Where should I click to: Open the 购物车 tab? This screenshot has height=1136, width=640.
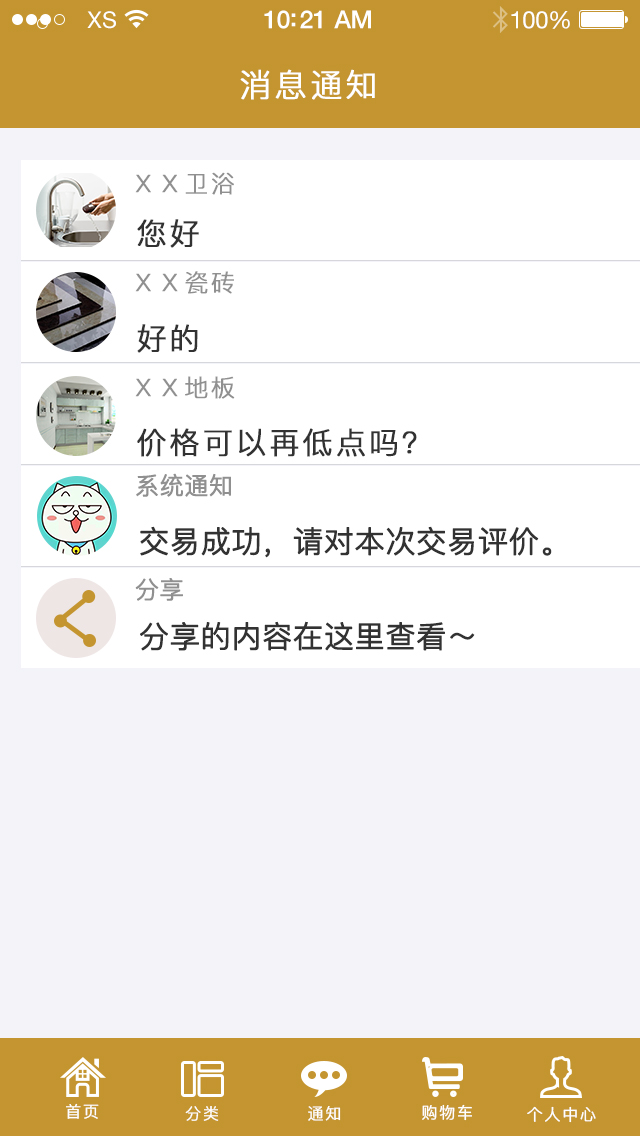coord(446,1088)
